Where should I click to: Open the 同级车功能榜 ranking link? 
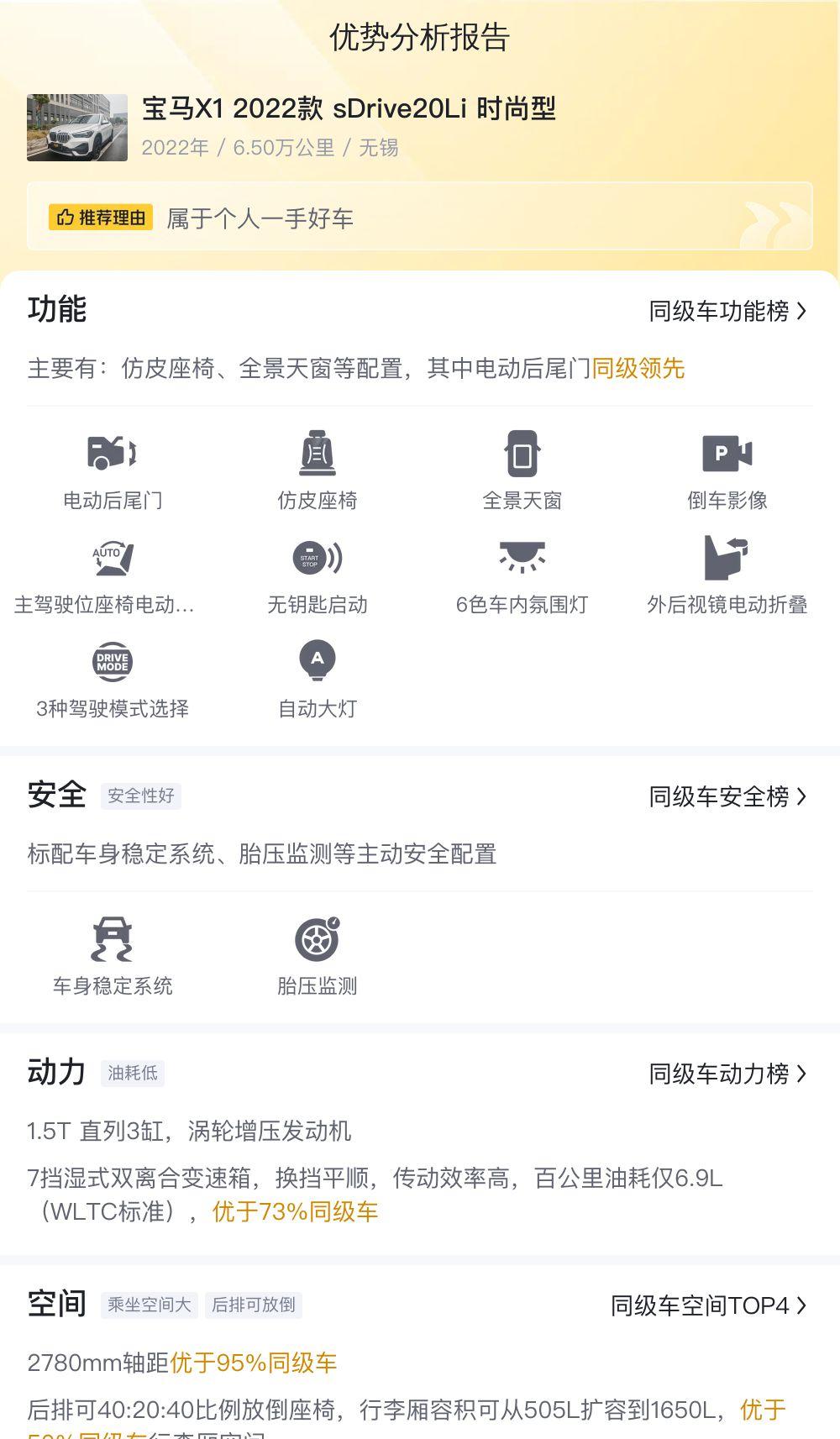[x=727, y=311]
